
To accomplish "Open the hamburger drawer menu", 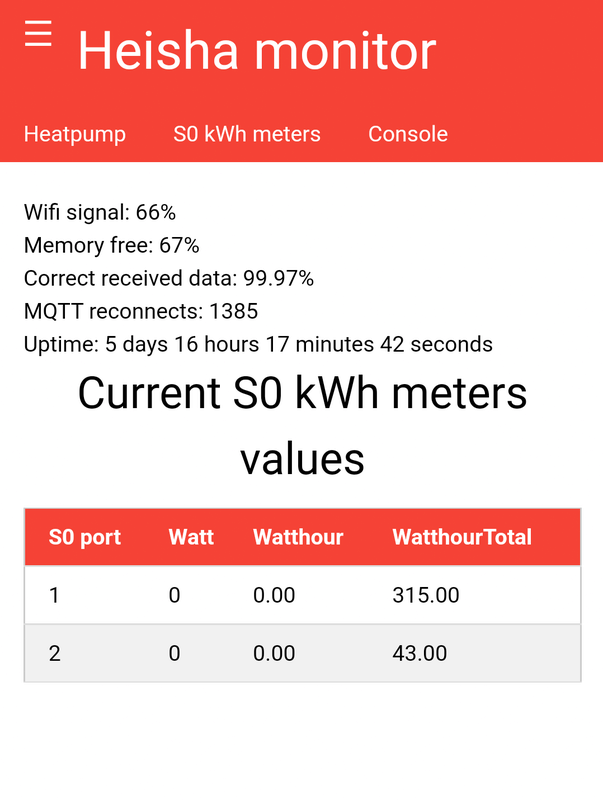I will click(38, 34).
